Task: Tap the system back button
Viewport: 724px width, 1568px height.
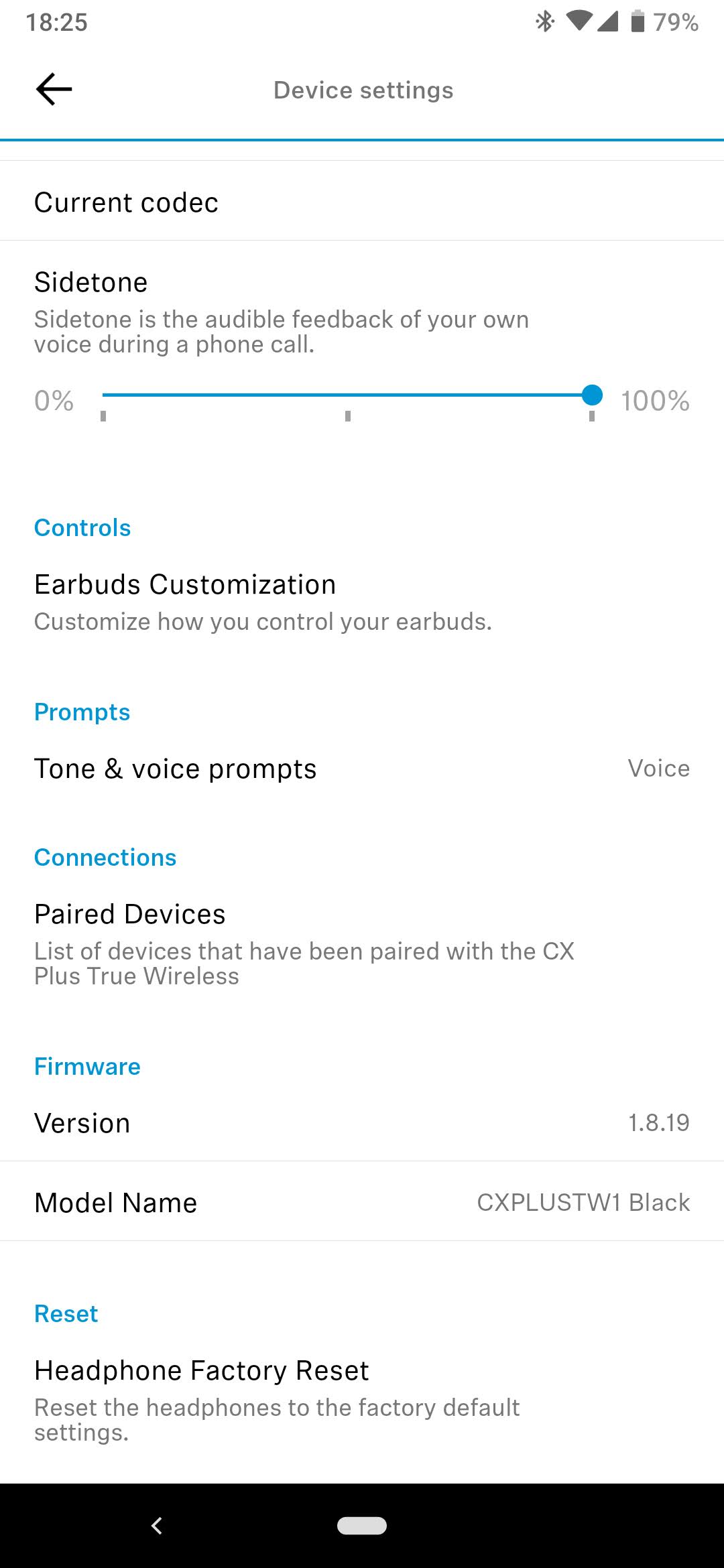Action: tap(157, 1526)
